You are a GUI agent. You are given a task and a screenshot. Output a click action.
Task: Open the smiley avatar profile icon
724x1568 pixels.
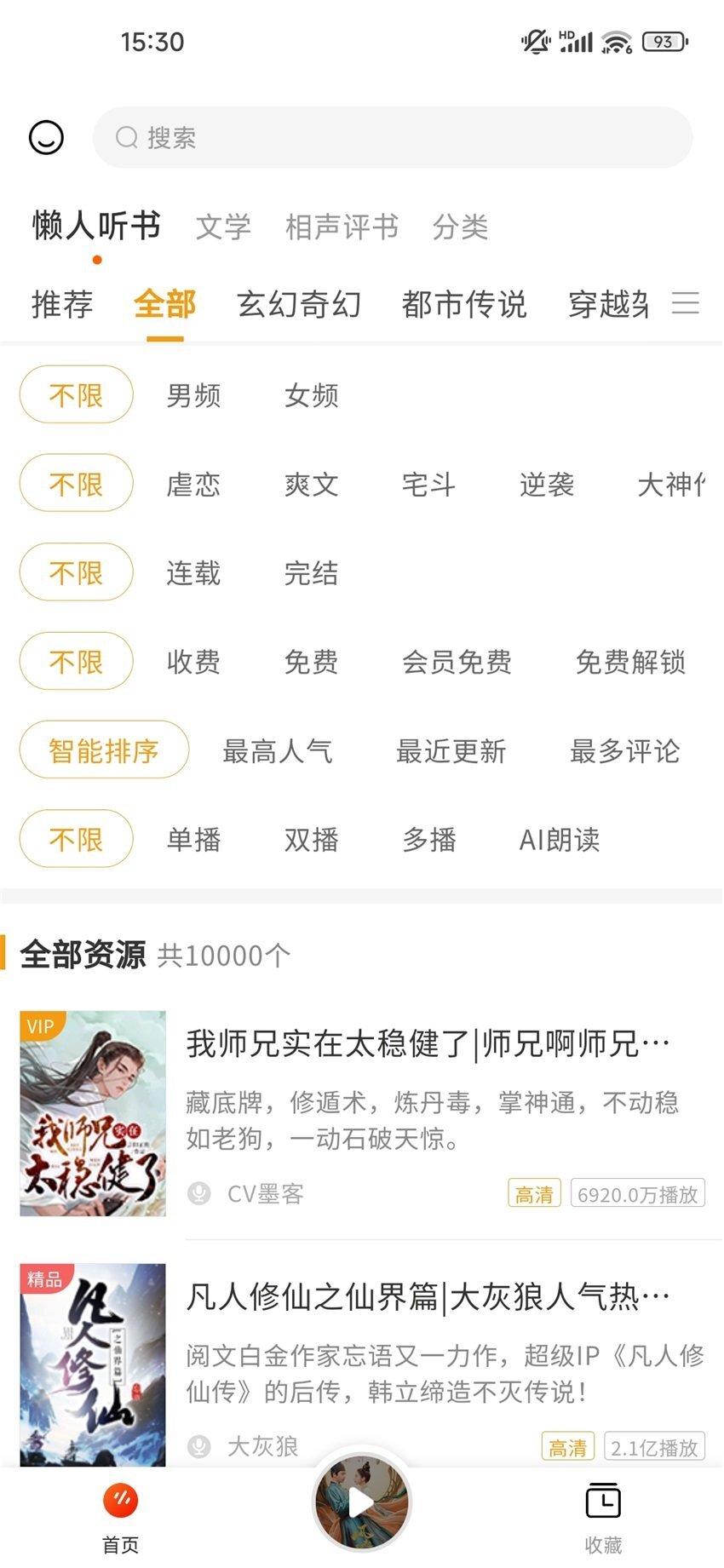tap(45, 137)
